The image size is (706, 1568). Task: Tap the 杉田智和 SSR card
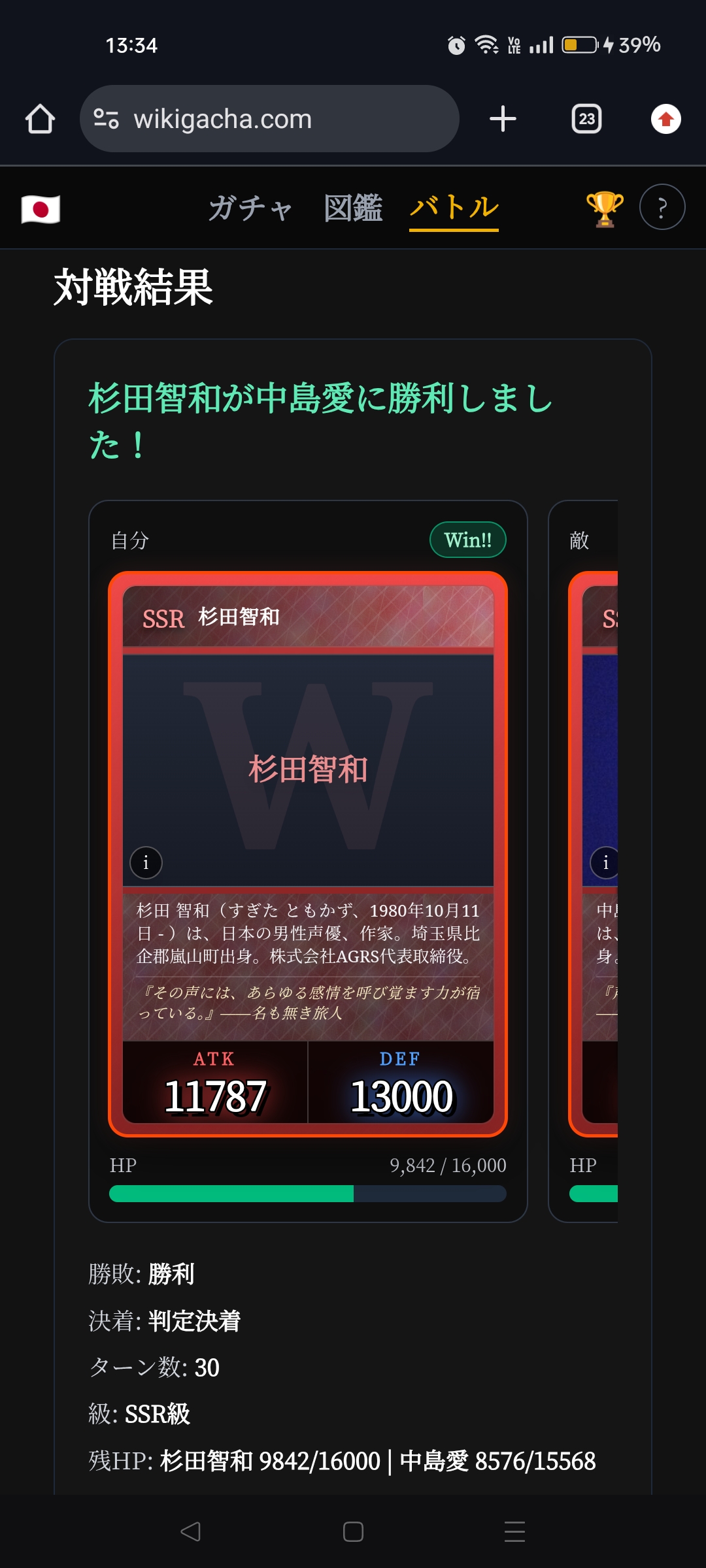pos(308,854)
